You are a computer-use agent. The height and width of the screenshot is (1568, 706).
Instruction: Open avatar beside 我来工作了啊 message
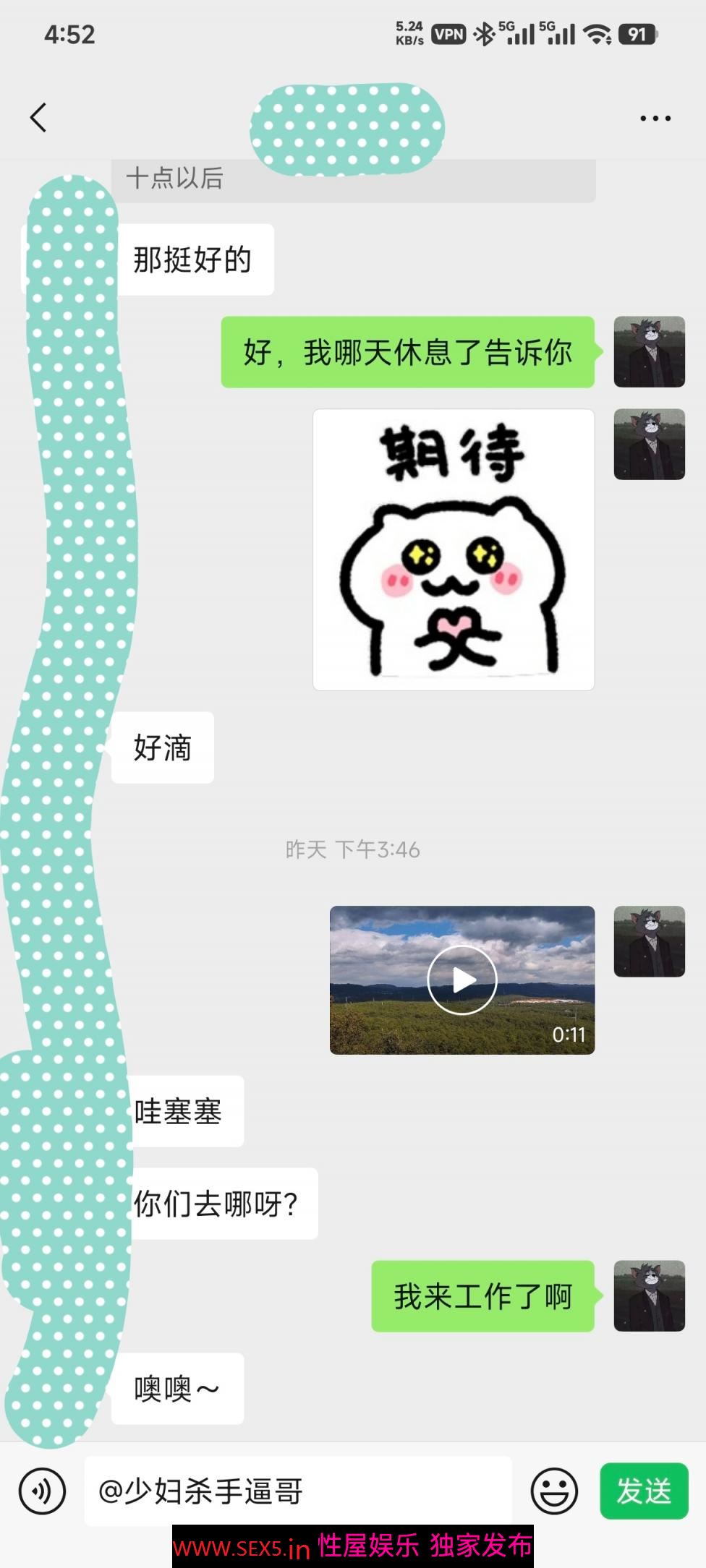(649, 1296)
